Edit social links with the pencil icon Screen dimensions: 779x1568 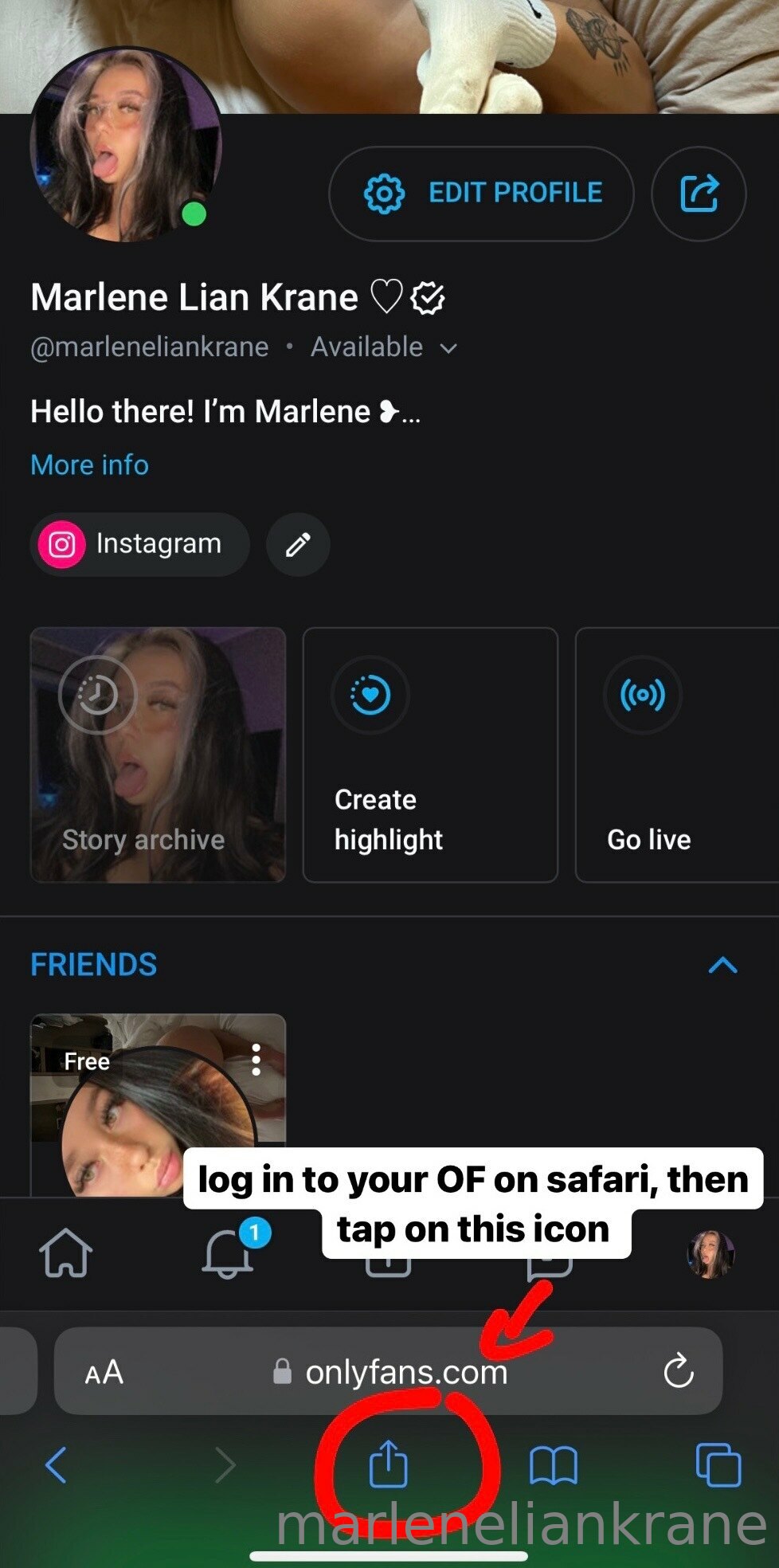[x=298, y=545]
